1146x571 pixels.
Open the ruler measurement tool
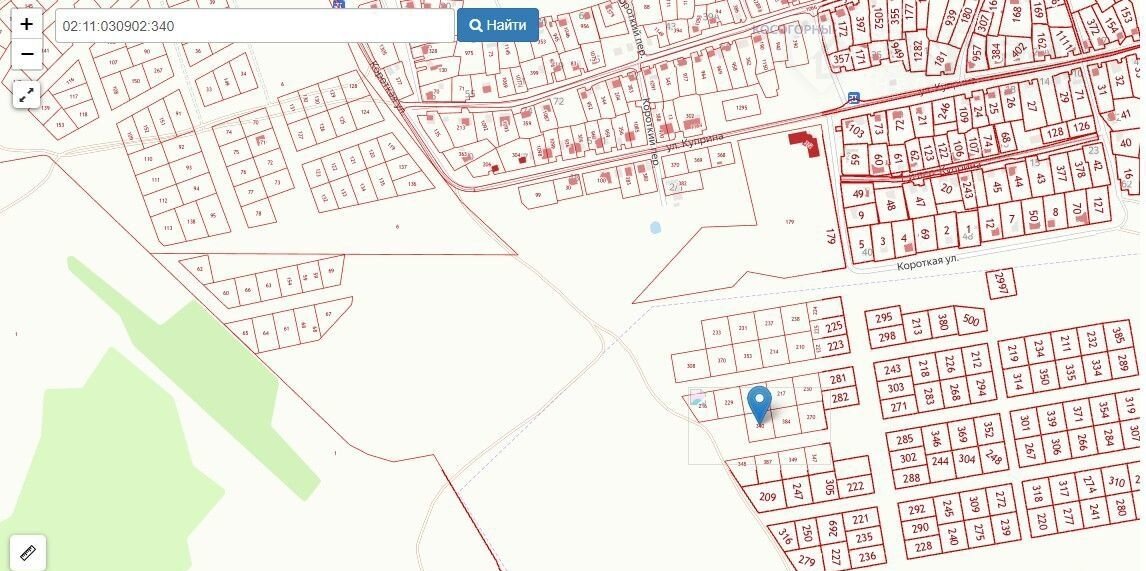tap(27, 552)
